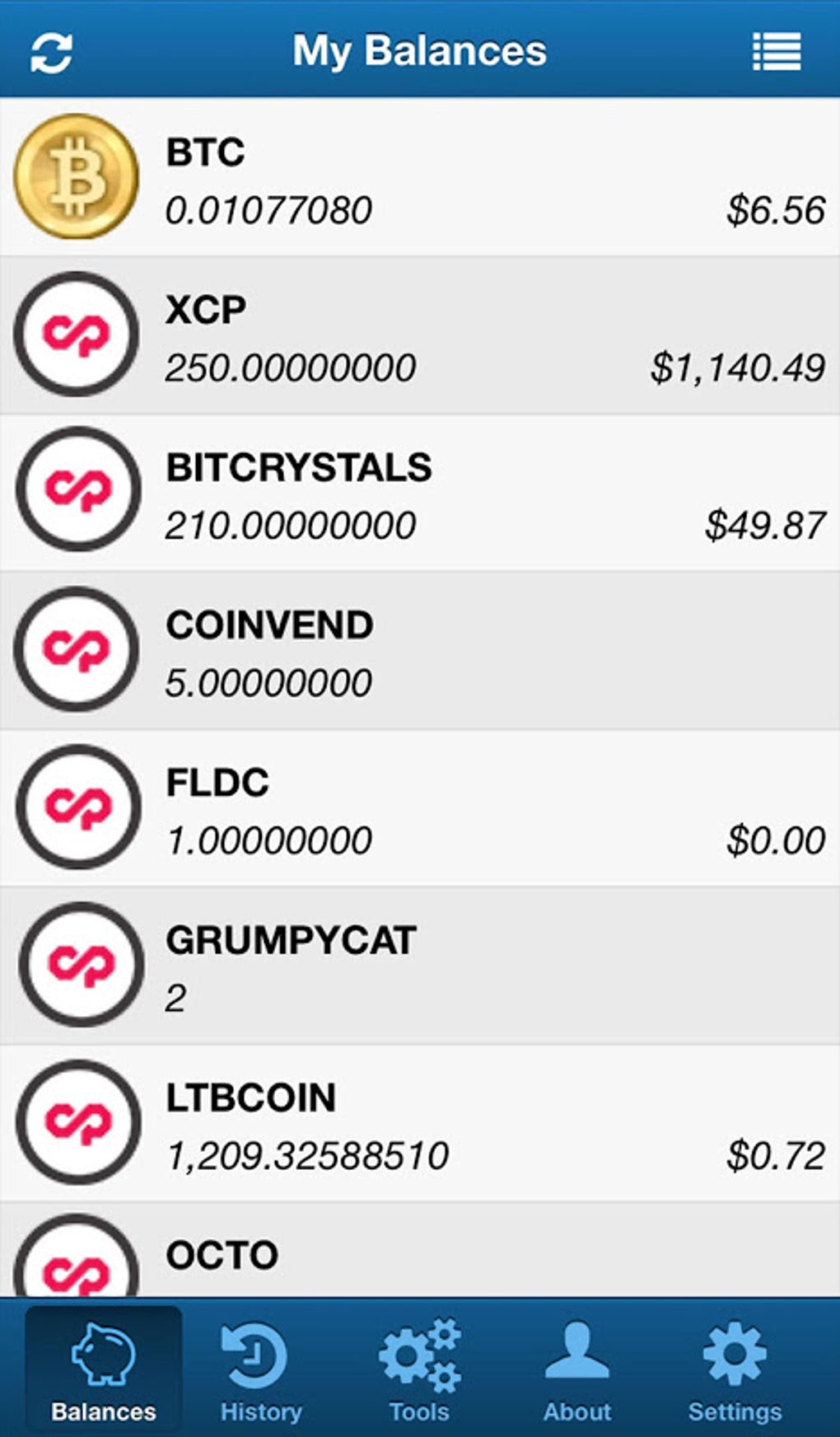Tap the XCP Counterparty logo icon
840x1437 pixels.
76,335
